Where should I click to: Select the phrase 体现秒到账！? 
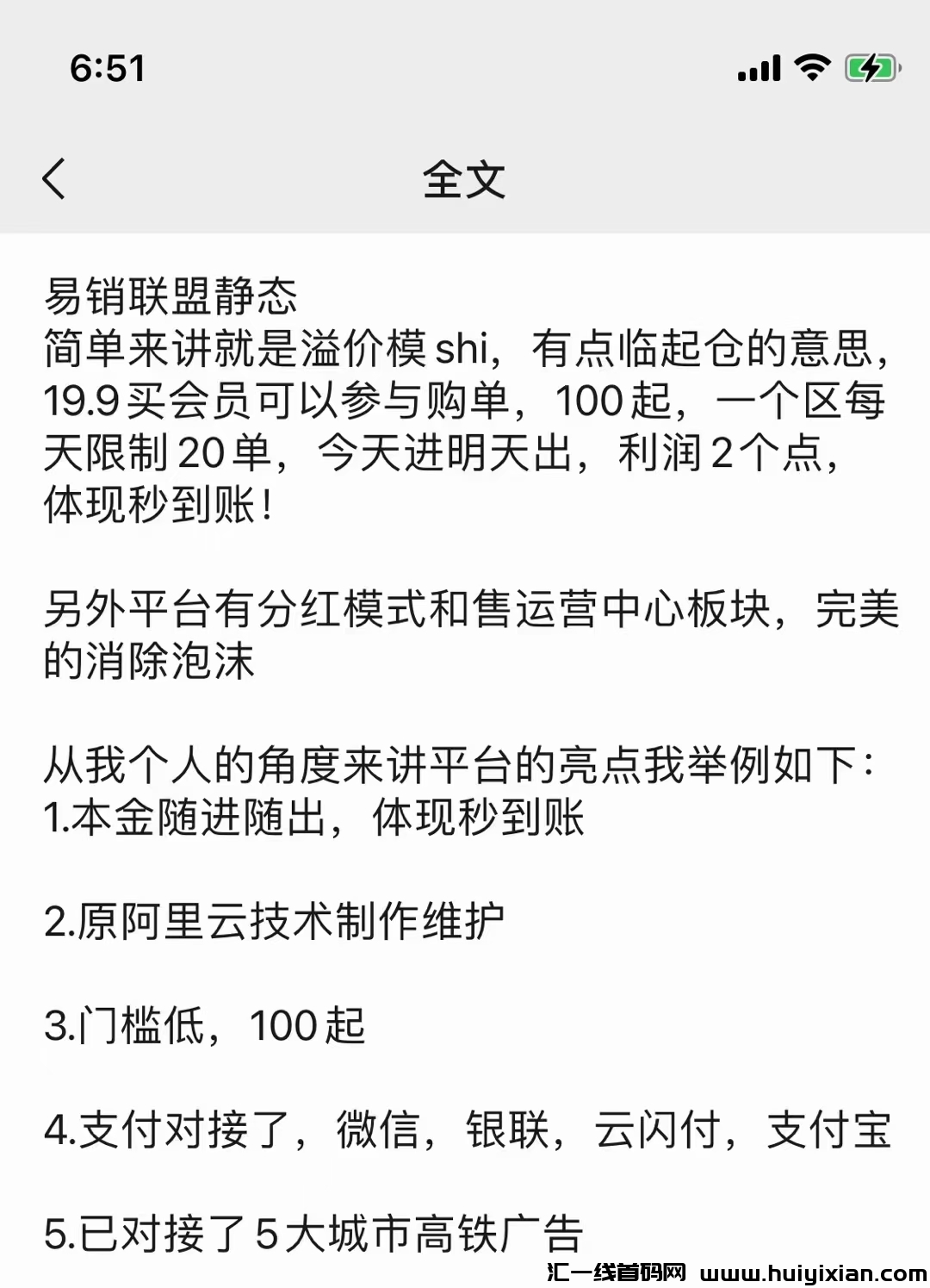[x=159, y=504]
